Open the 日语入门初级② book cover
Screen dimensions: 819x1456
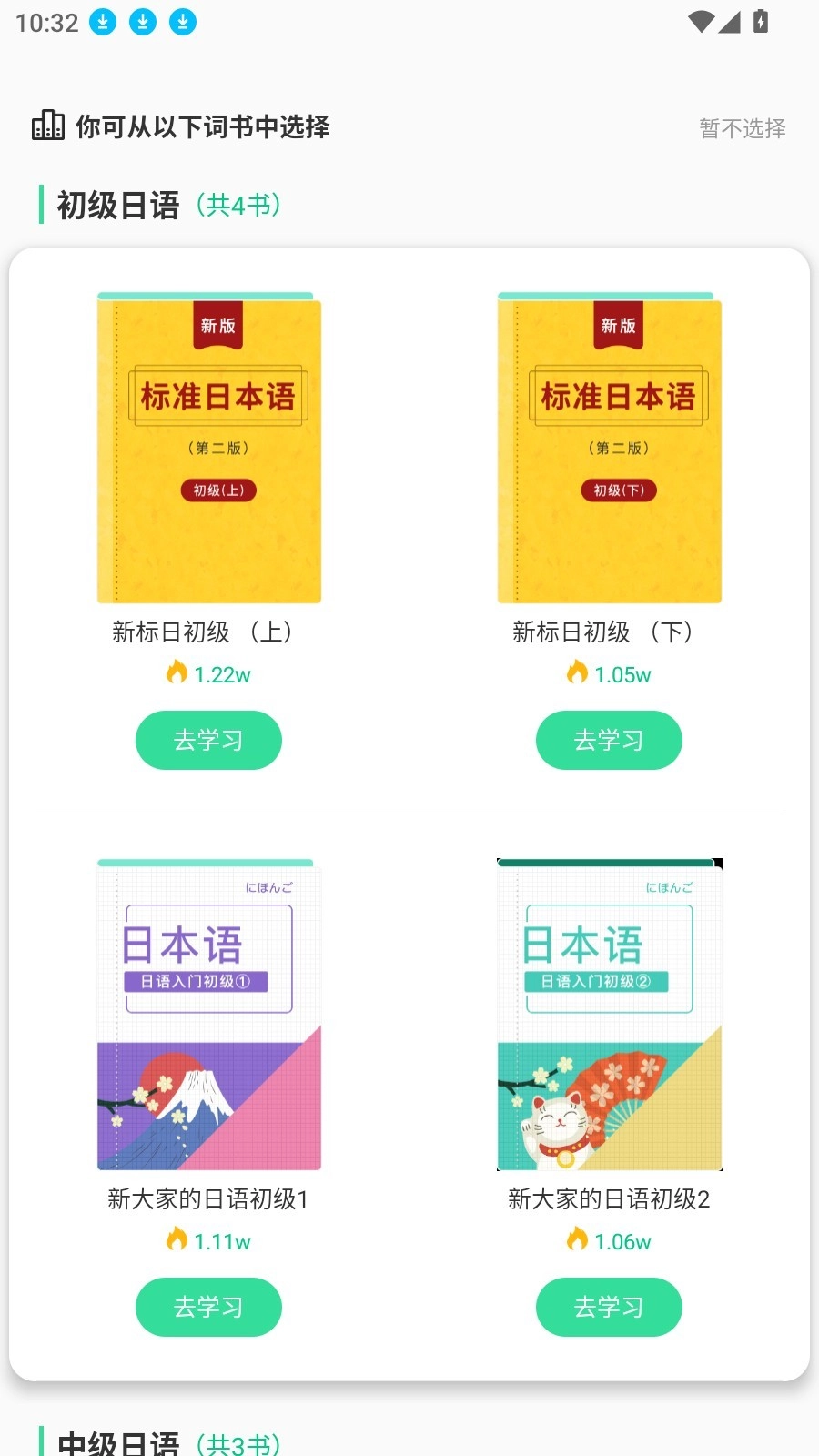[x=608, y=1014]
